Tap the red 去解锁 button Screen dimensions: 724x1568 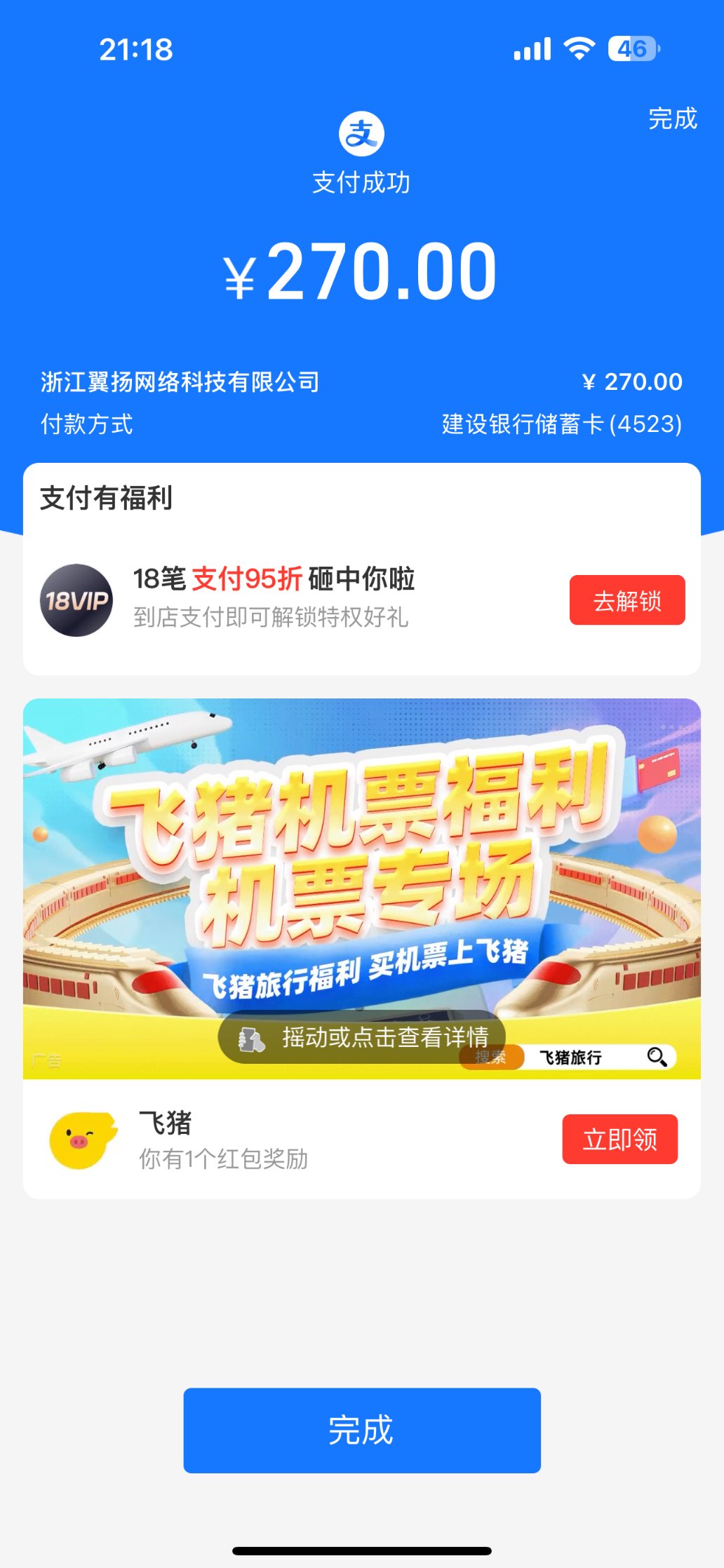(626, 600)
